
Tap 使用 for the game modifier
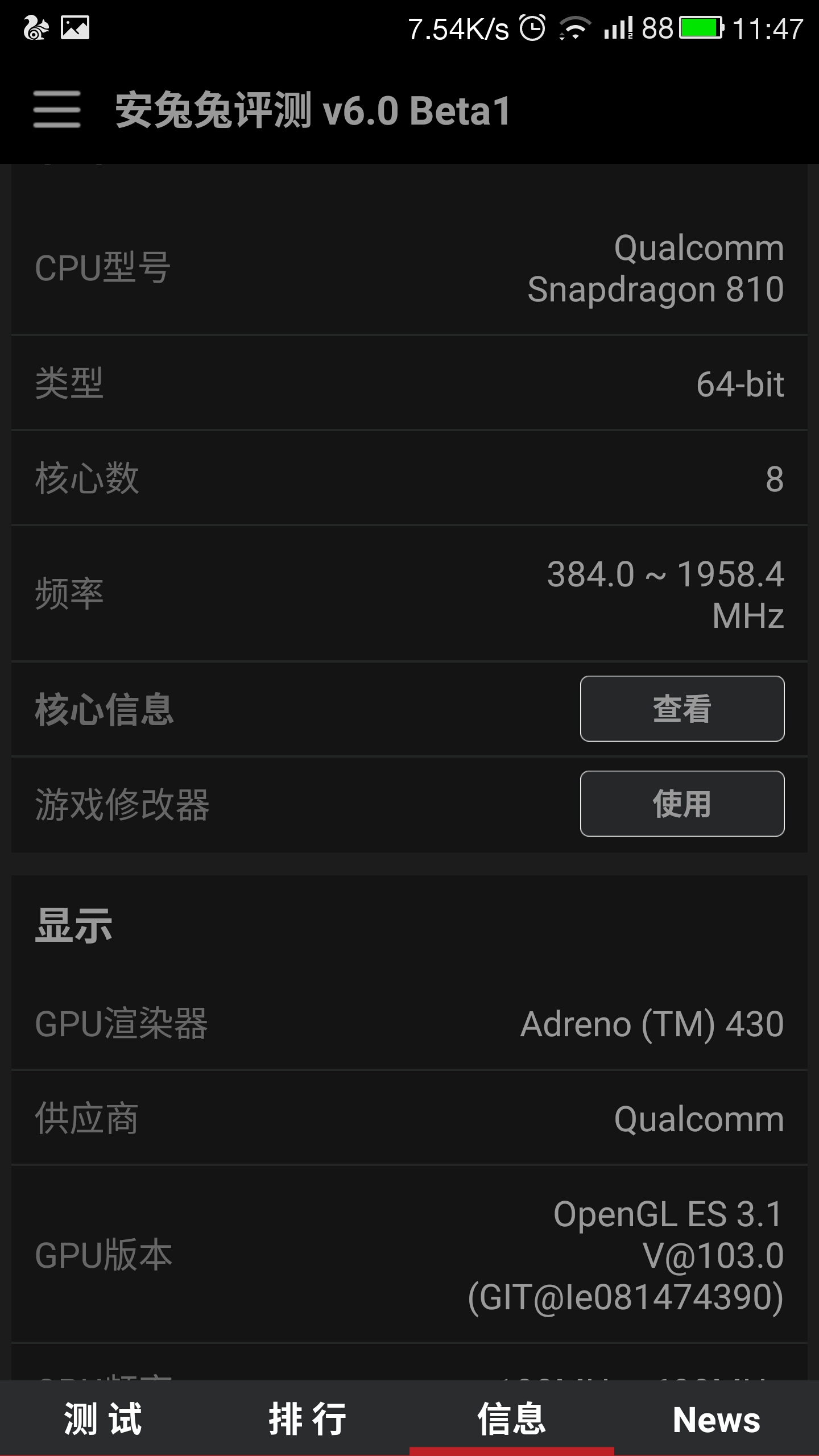click(x=682, y=804)
